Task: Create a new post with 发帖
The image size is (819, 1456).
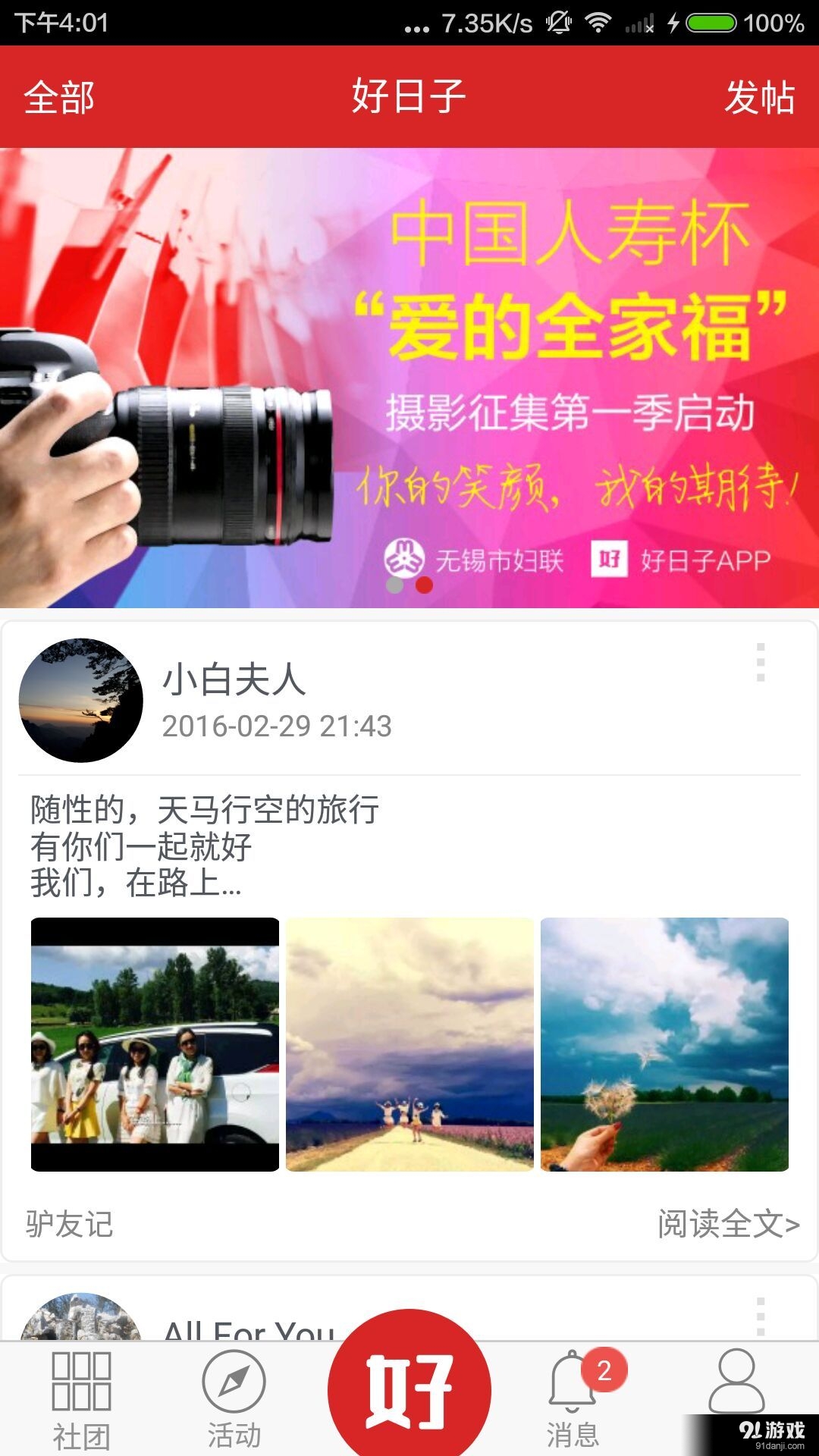Action: (x=759, y=97)
